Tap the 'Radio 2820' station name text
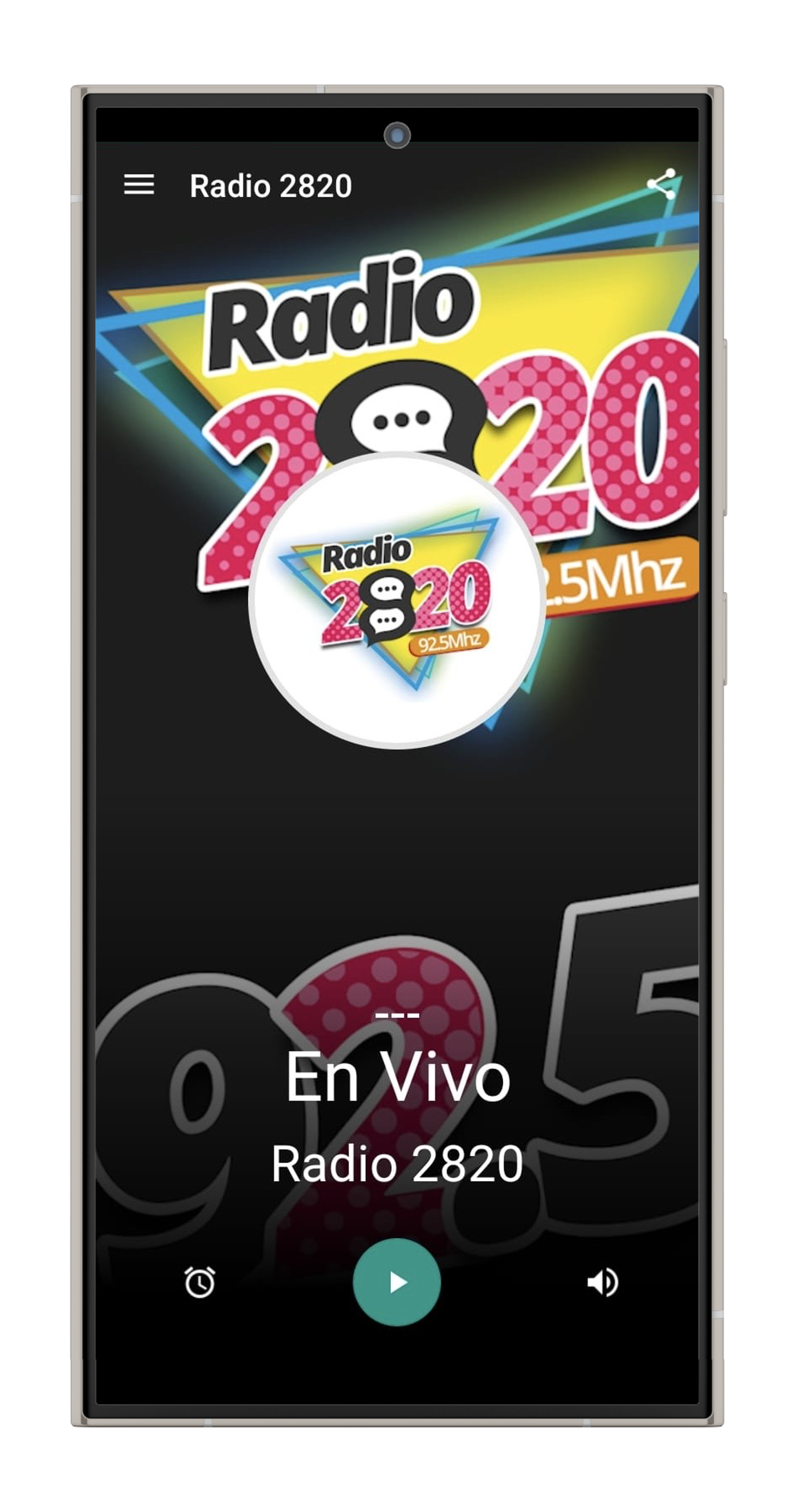This screenshot has height=1512, width=798. pos(399,1159)
